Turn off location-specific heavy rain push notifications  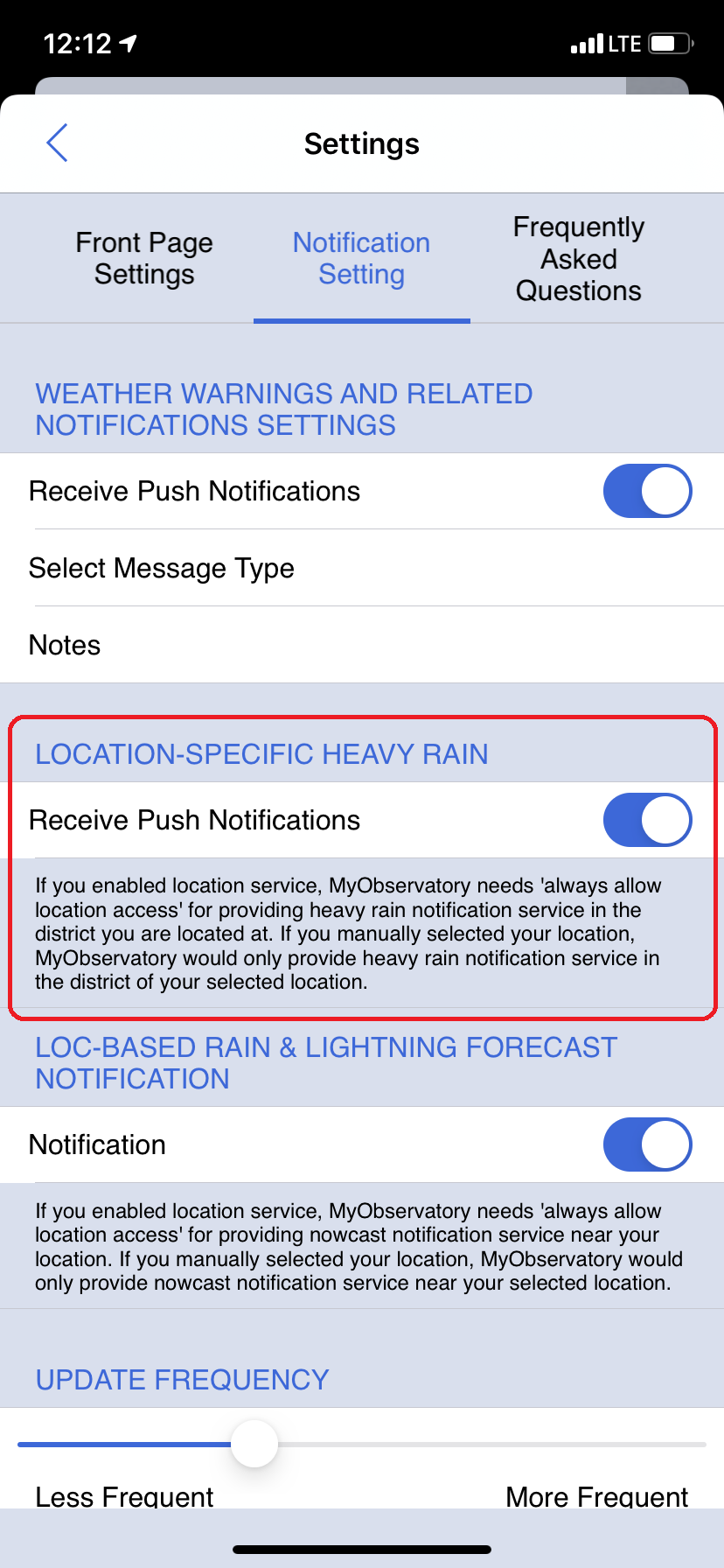647,820
